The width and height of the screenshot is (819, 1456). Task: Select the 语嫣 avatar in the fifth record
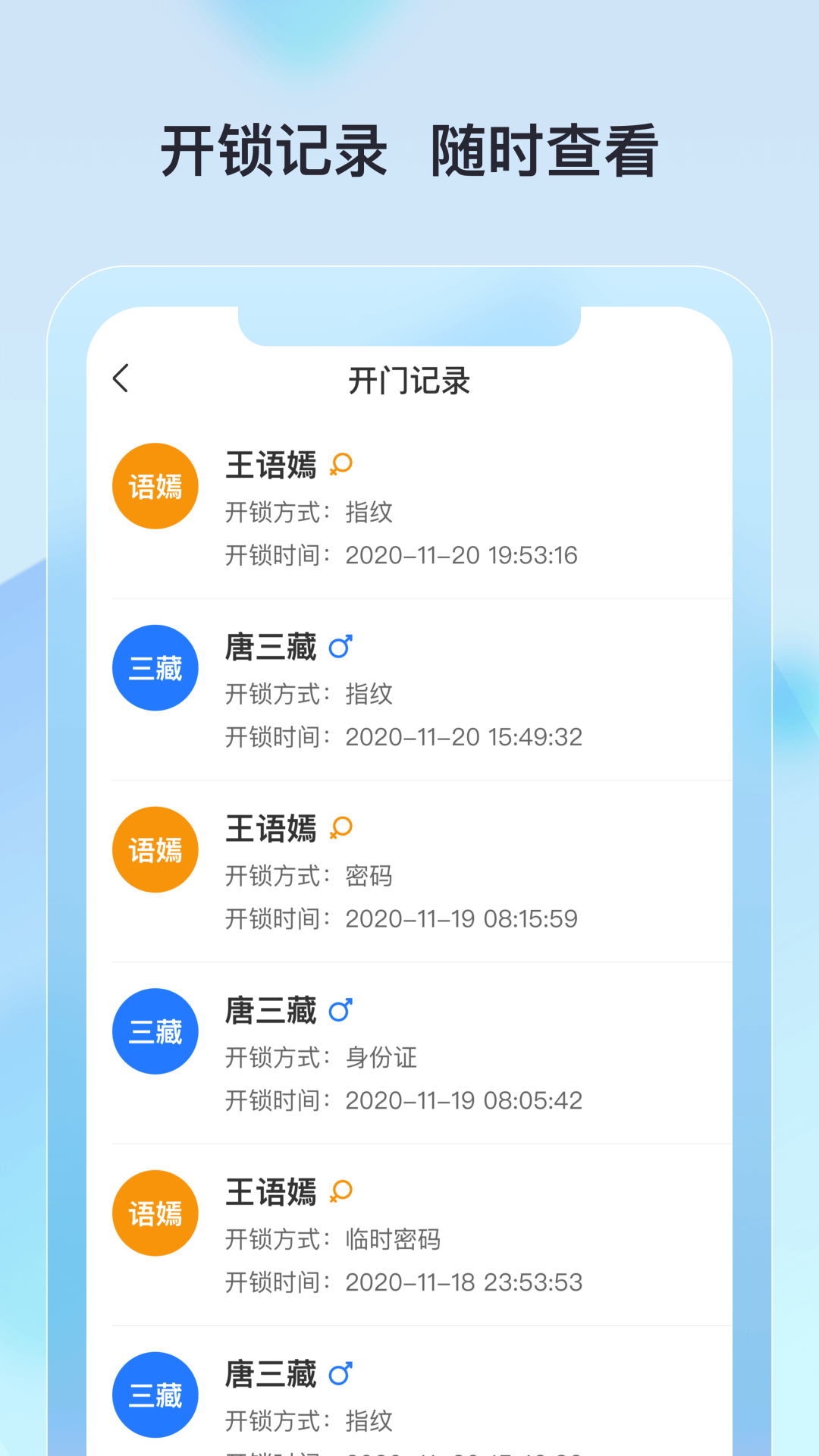(155, 1213)
